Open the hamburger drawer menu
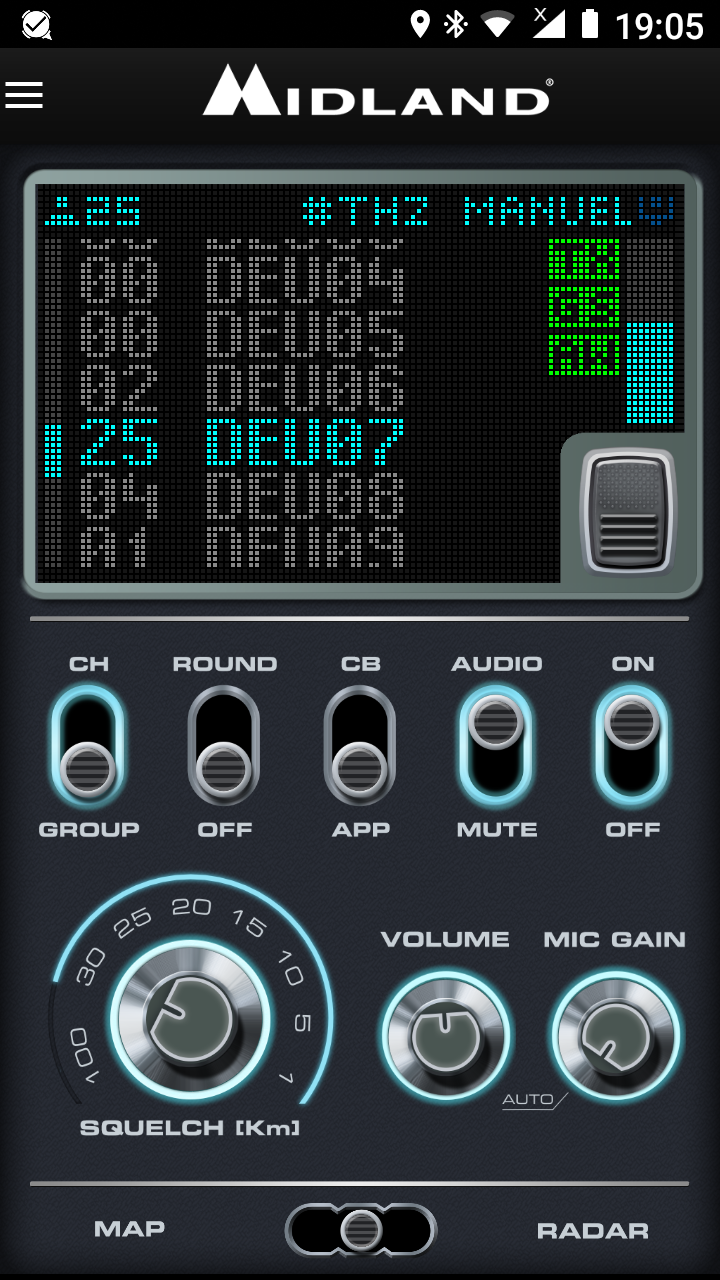The image size is (720, 1280). (24, 94)
